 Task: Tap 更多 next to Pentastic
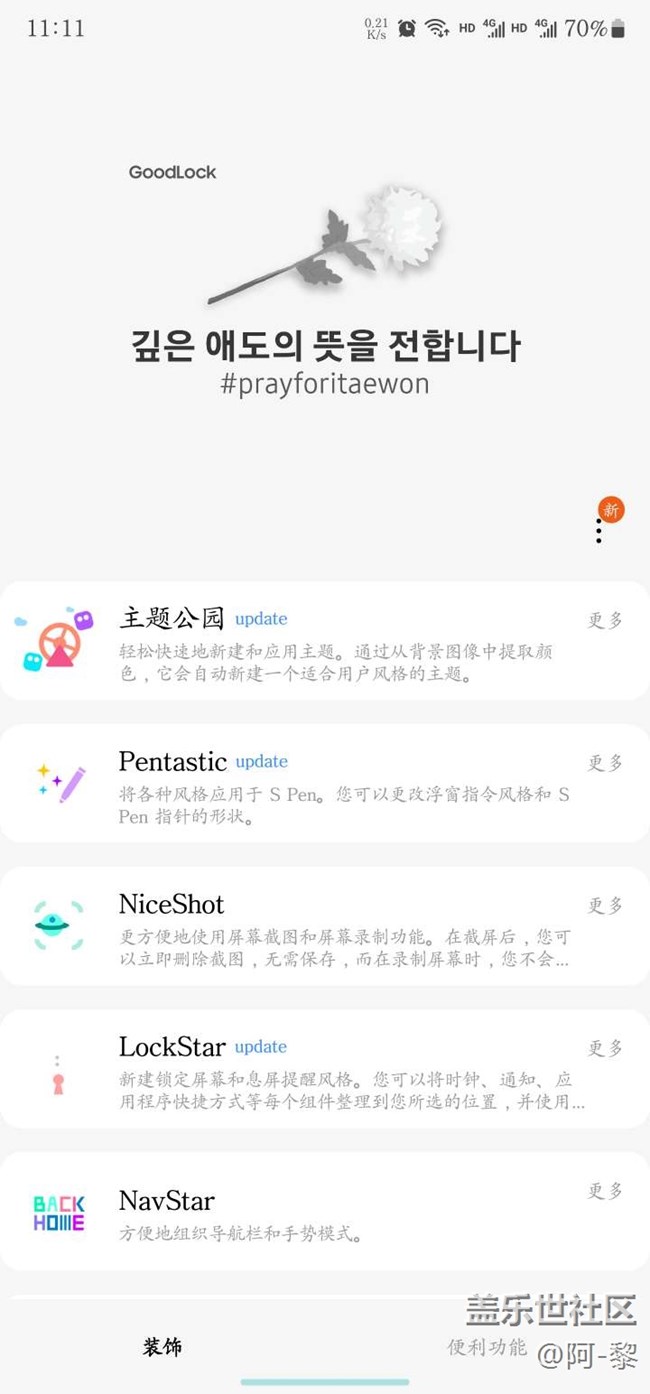click(605, 763)
